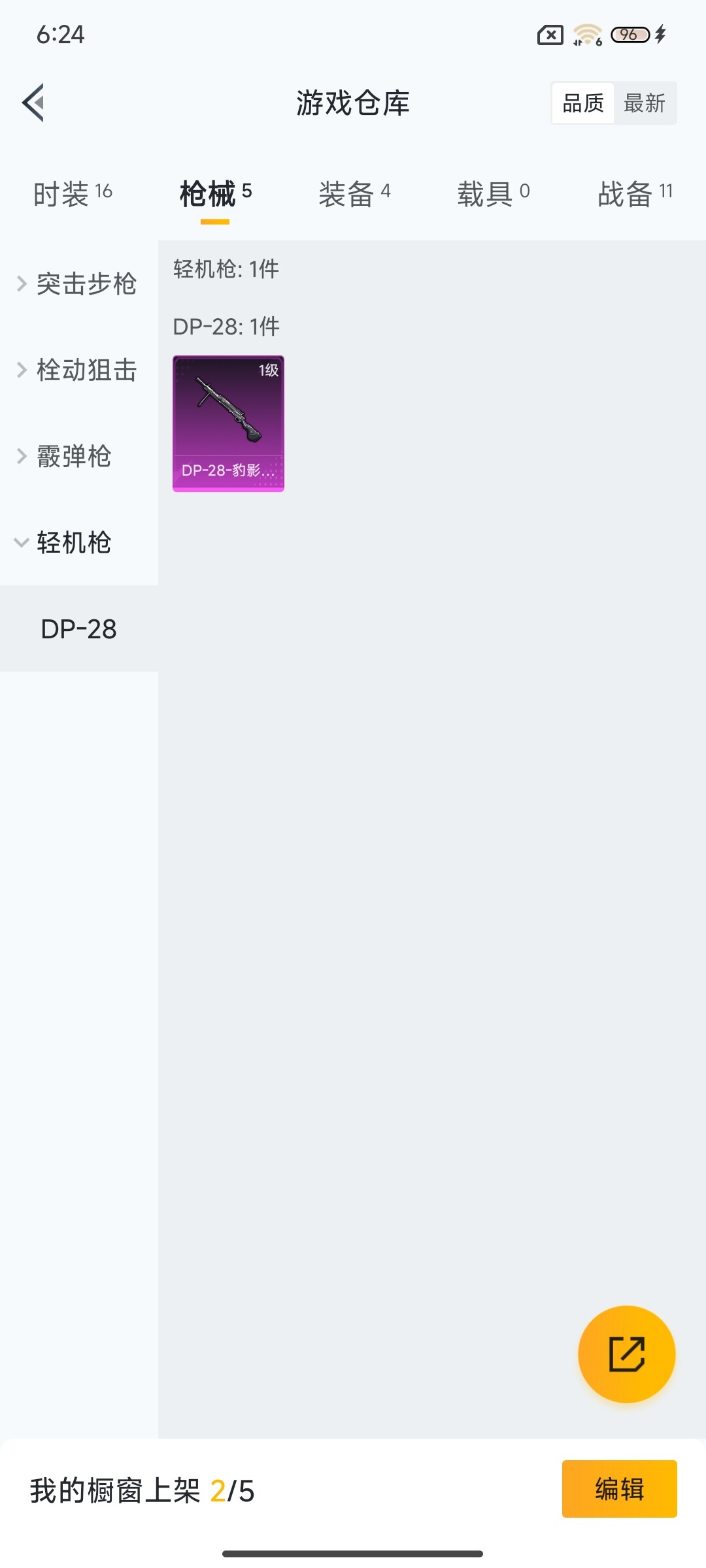Expand the 栓动狙击 category
This screenshot has width=706, height=1568.
pos(87,370)
